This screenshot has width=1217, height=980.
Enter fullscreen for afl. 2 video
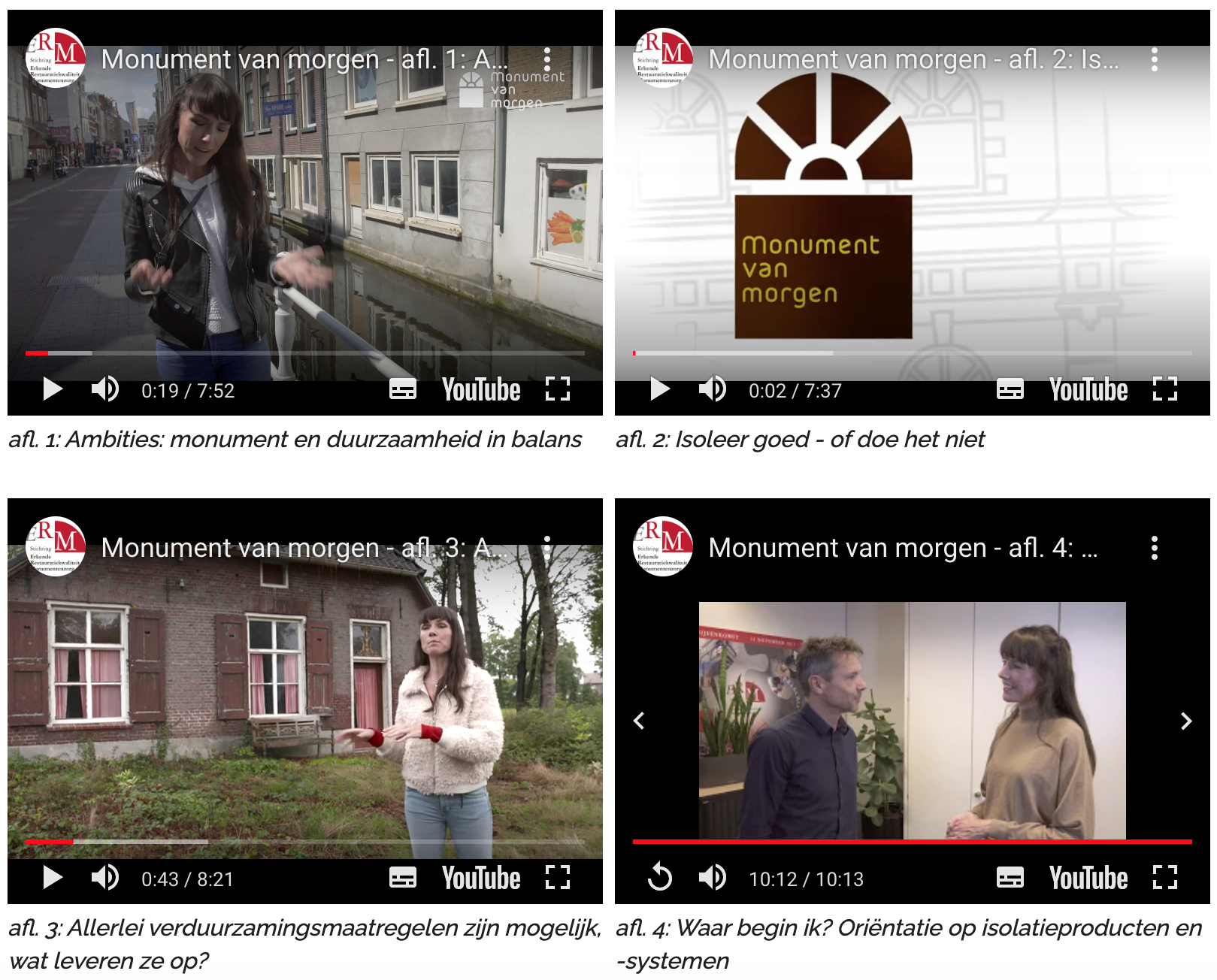(1164, 389)
